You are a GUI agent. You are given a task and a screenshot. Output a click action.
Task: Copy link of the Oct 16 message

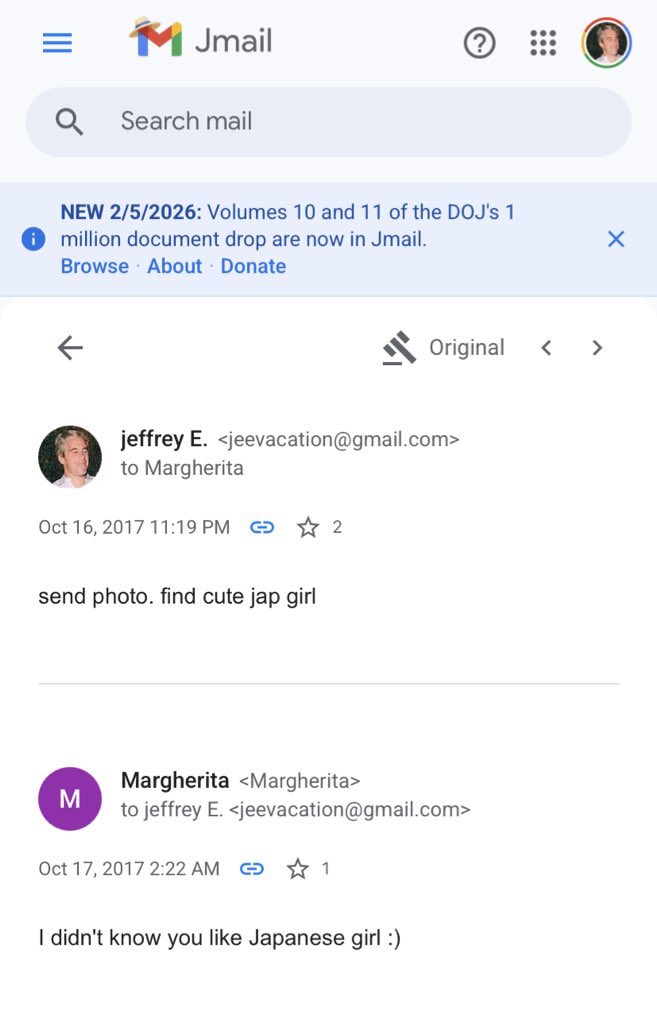[x=262, y=527]
